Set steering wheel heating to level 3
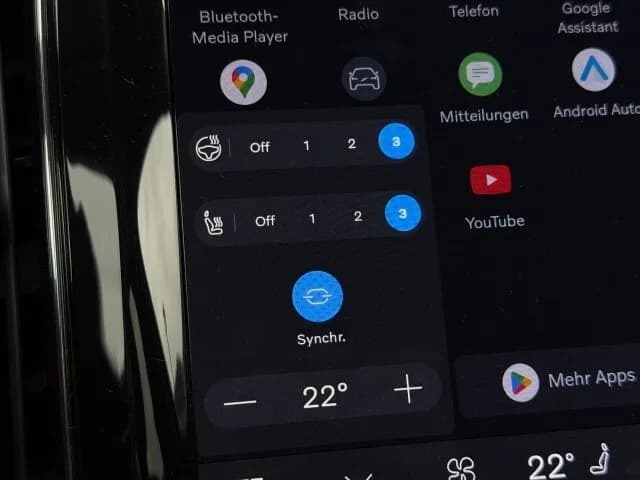 396,141
